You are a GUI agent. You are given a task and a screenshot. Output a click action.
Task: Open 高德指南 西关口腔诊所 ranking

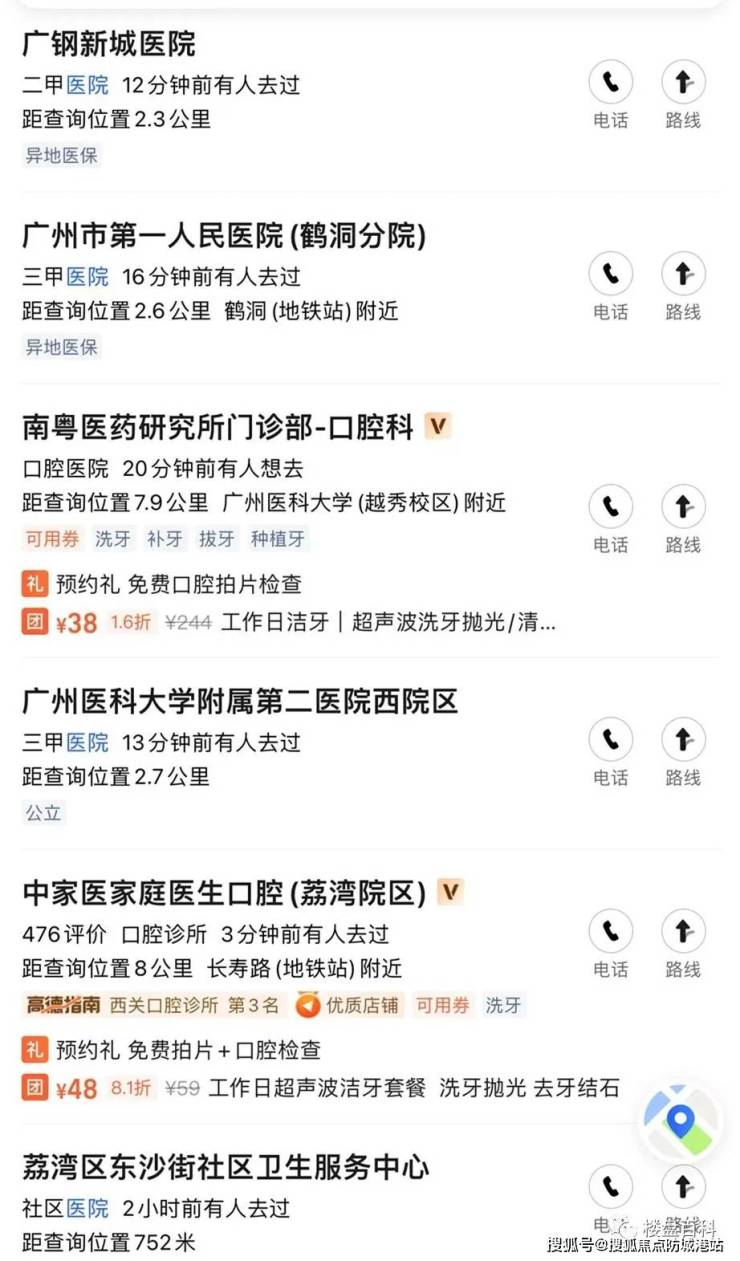(150, 1006)
